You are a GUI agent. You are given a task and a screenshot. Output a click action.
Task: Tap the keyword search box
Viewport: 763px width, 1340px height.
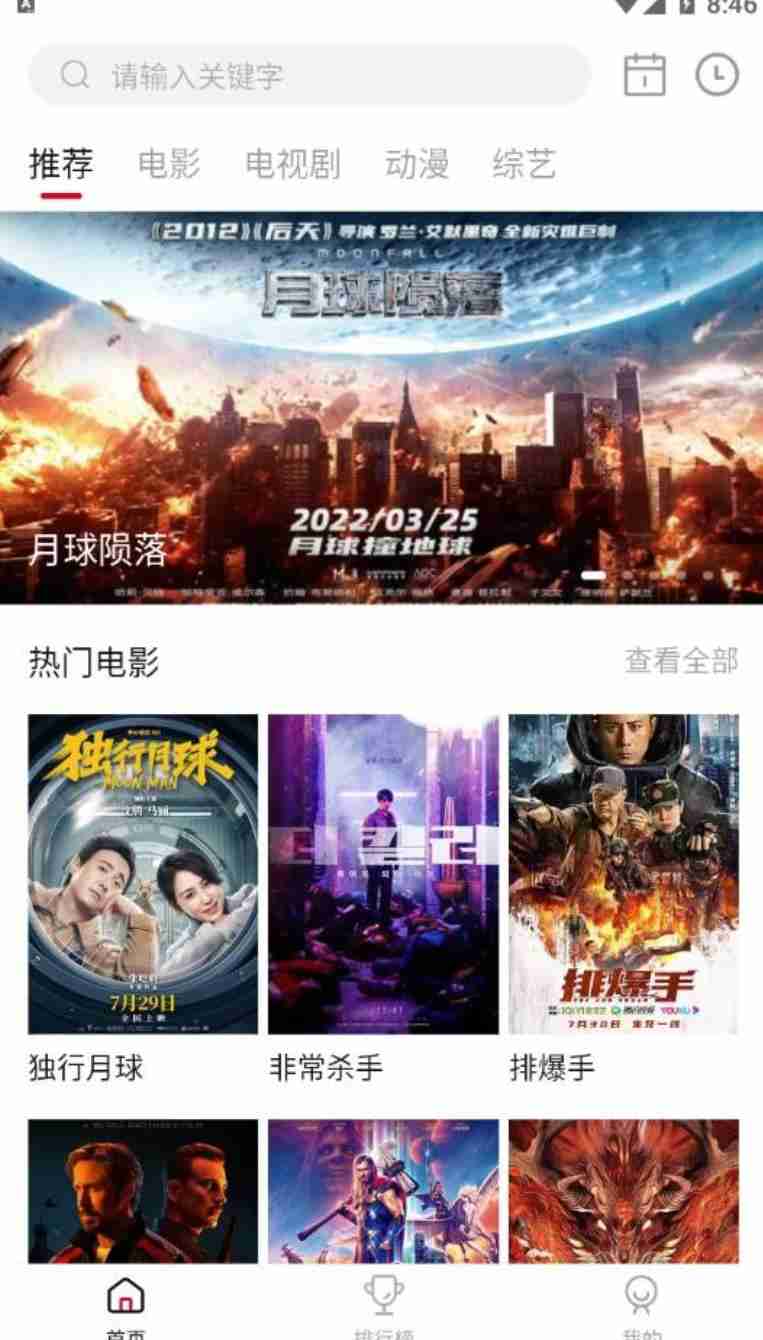[309, 75]
